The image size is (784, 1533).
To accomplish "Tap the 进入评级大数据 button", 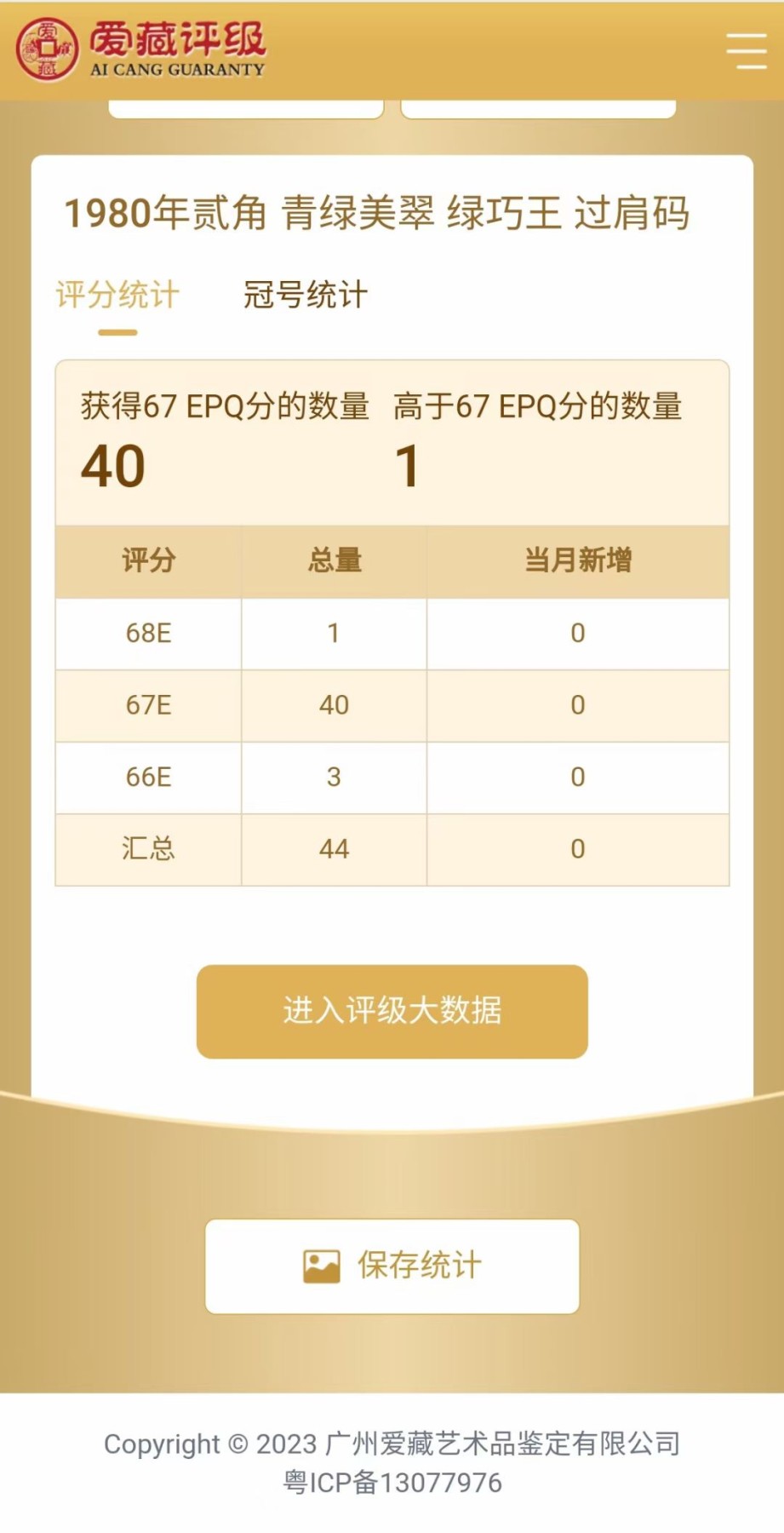I will 392,1011.
